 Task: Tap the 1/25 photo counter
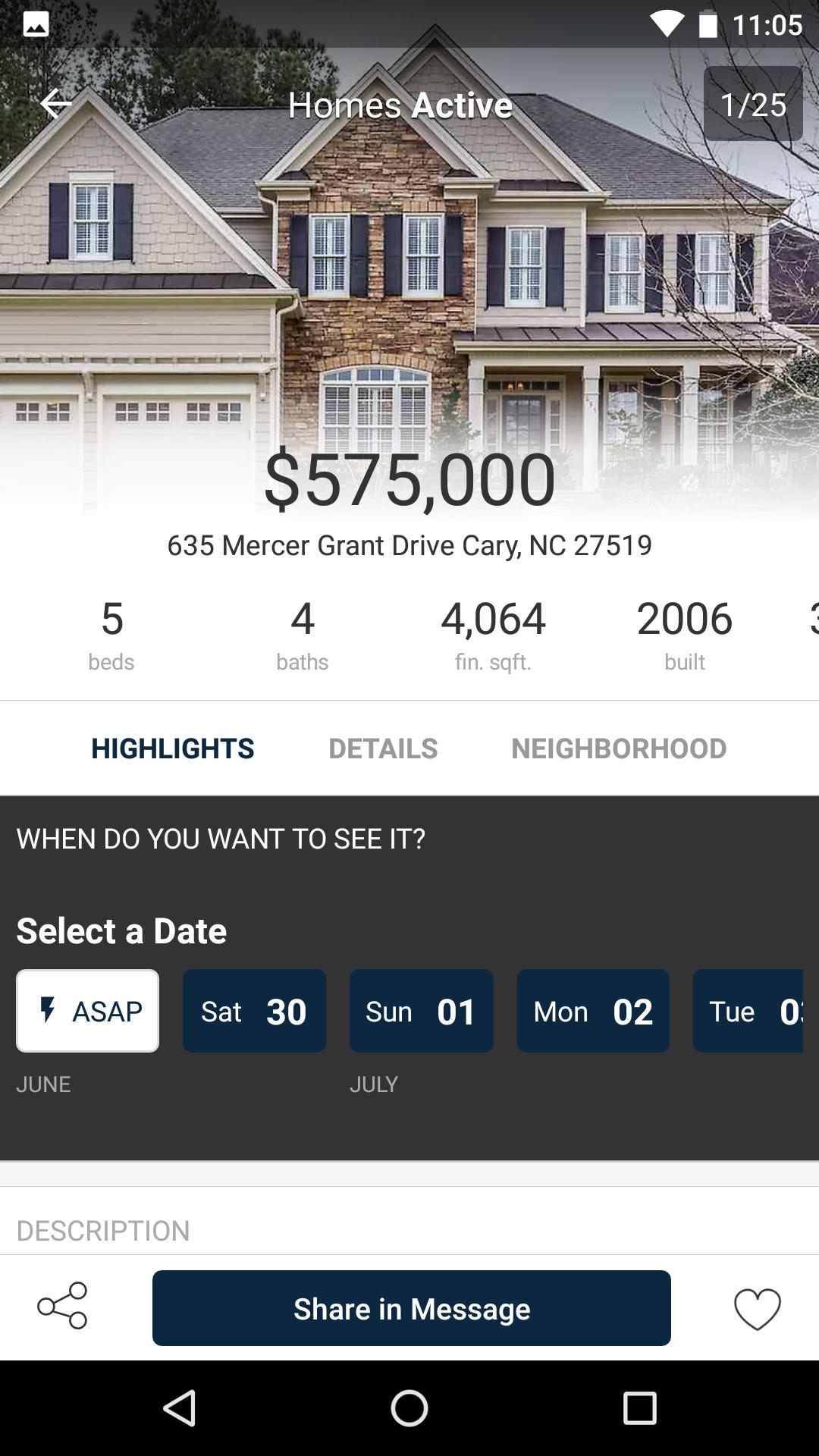(753, 104)
